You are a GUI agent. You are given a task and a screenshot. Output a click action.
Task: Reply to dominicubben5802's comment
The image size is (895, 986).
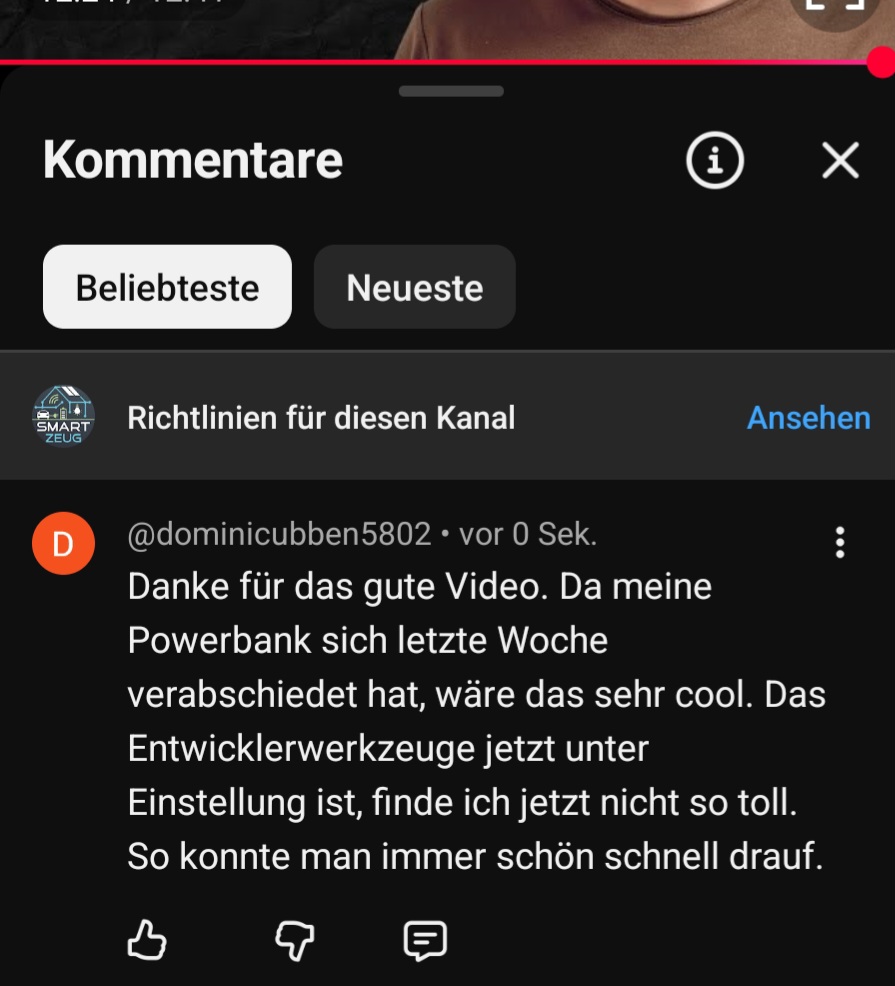click(x=424, y=940)
